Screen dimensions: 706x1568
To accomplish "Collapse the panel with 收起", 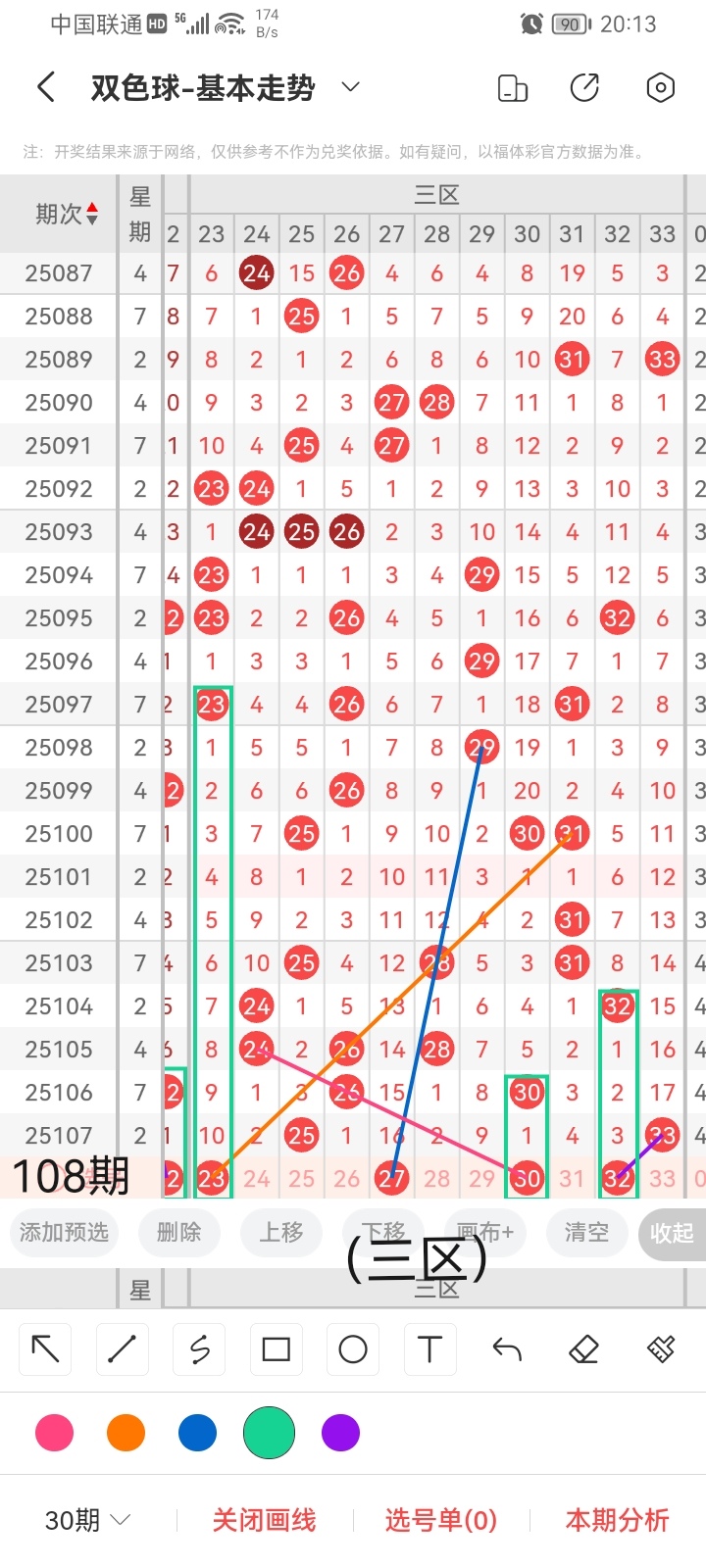I will tap(671, 1233).
